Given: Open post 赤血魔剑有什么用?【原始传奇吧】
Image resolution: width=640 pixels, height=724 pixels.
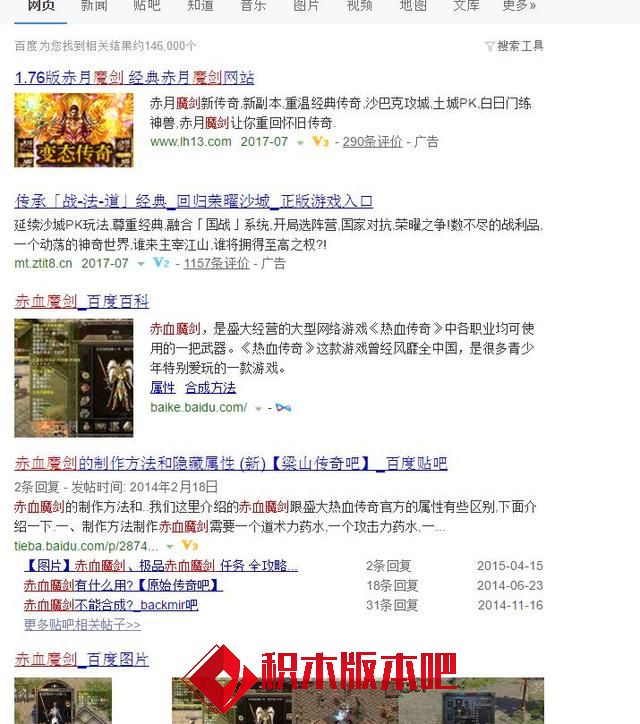Looking at the screenshot, I should coord(122,585).
